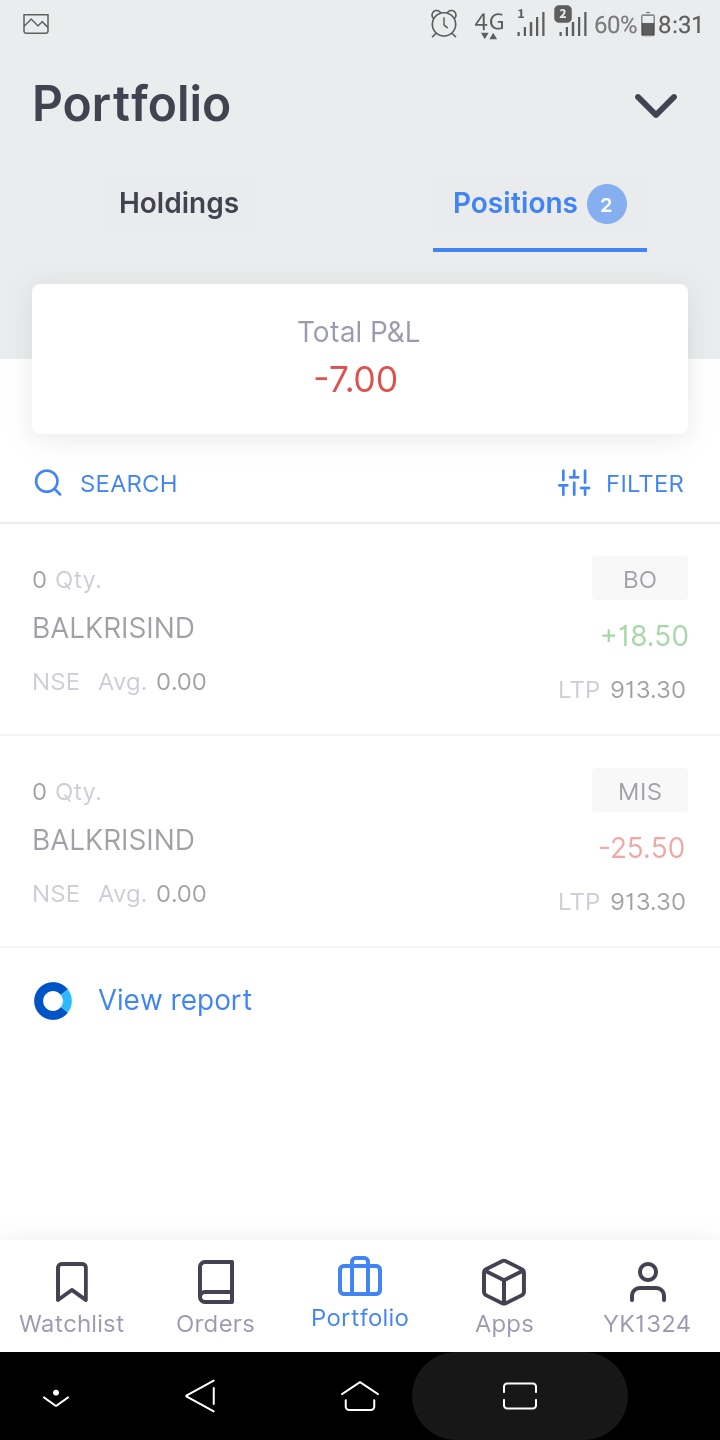Go back using the system back button
Screen dimensions: 720x1440
coord(201,1396)
